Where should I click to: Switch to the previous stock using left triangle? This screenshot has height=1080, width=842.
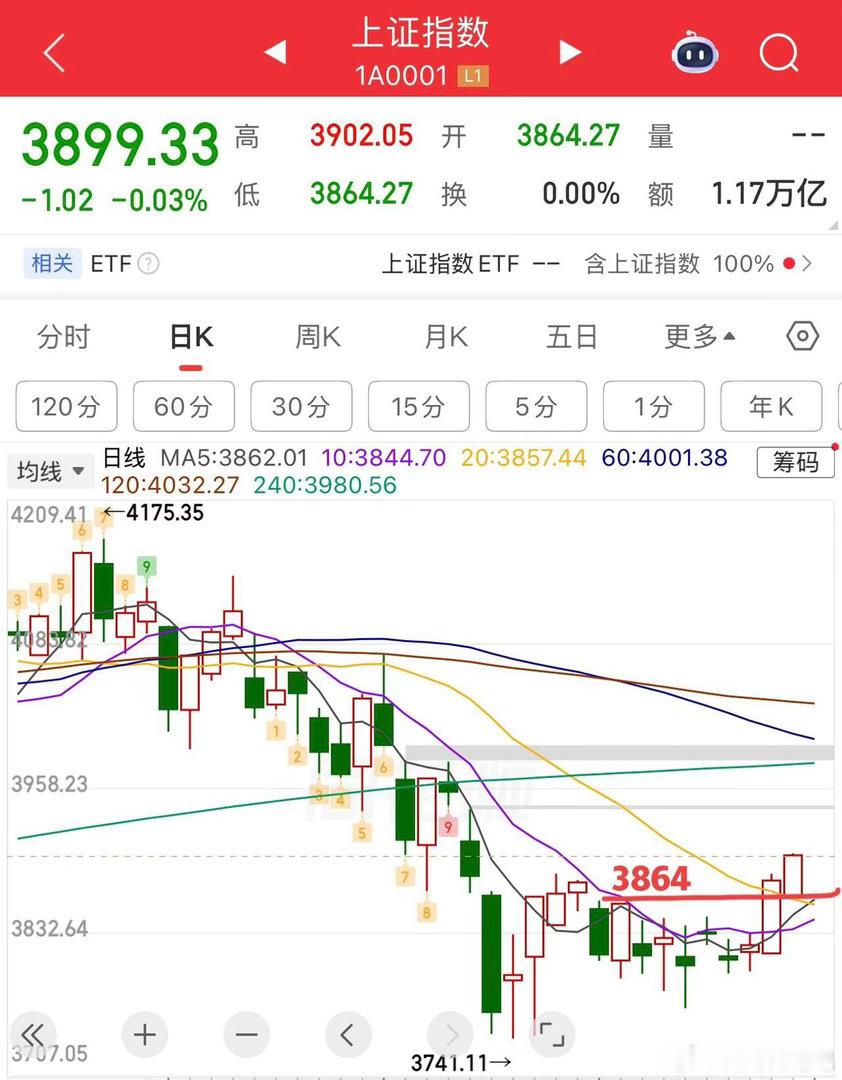tap(276, 52)
